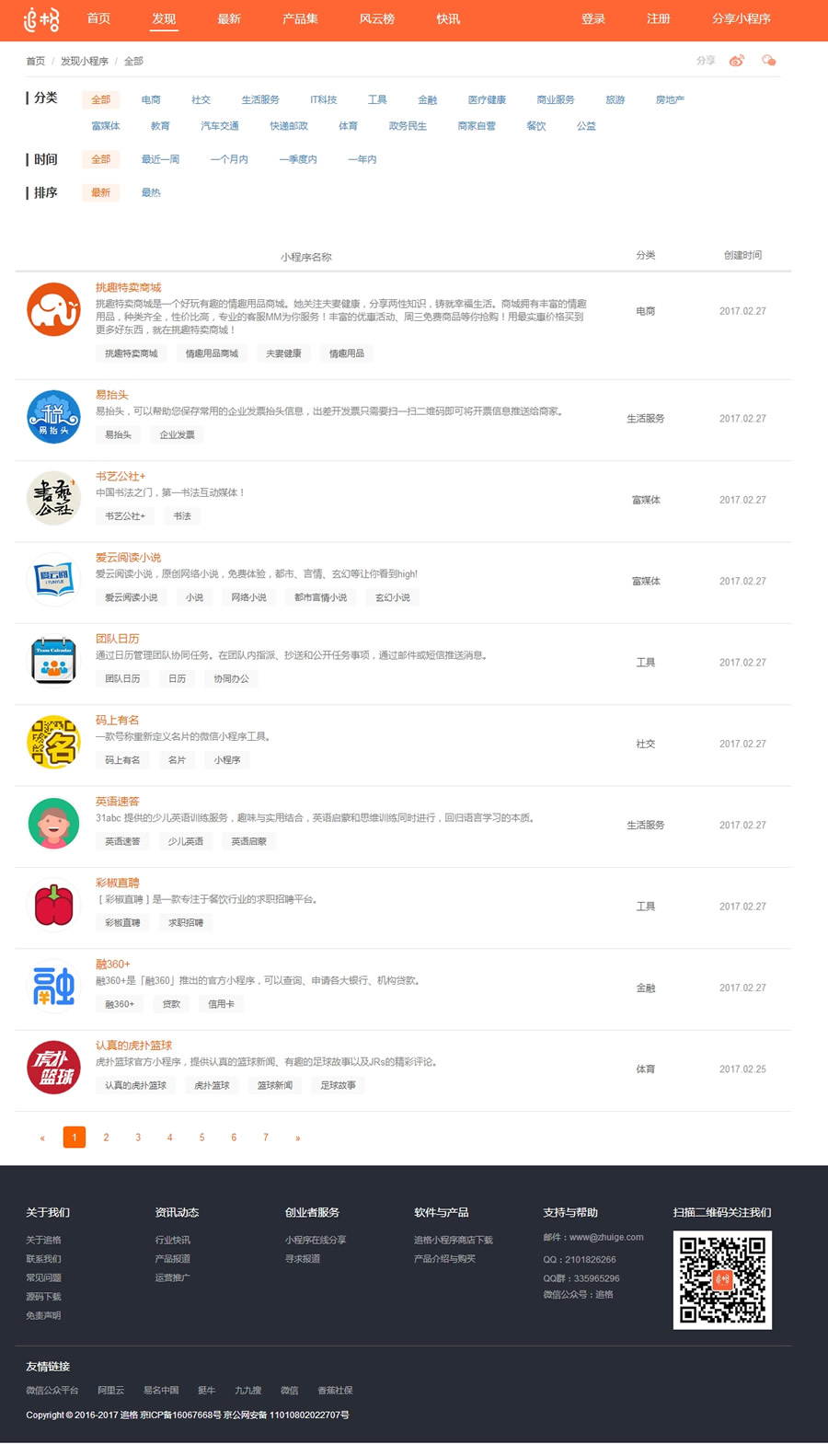Screen dimensions: 828x1456
Task: Go to the 首页 nav item
Action: tap(98, 18)
